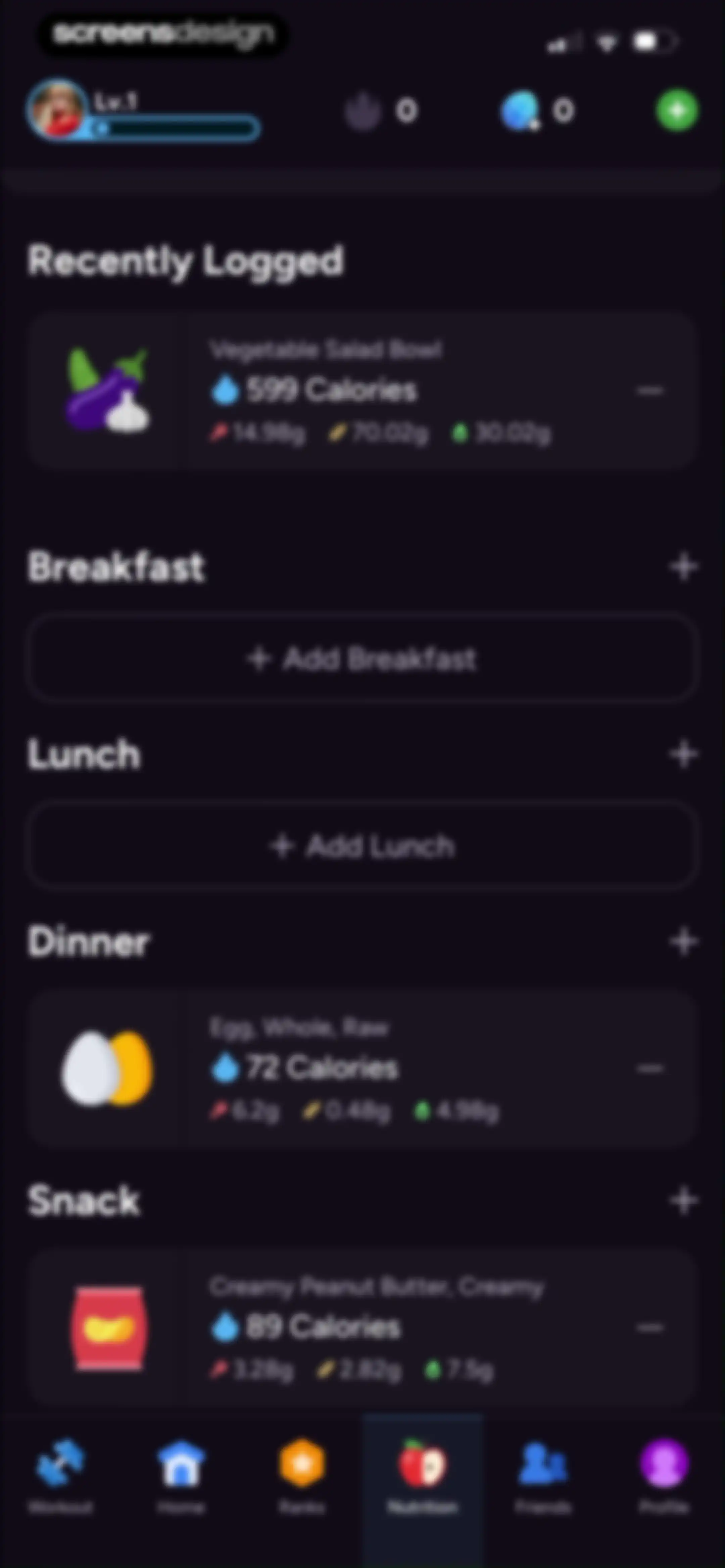The image size is (725, 1568).
Task: Open the Ranks tab
Action: coord(302,1475)
